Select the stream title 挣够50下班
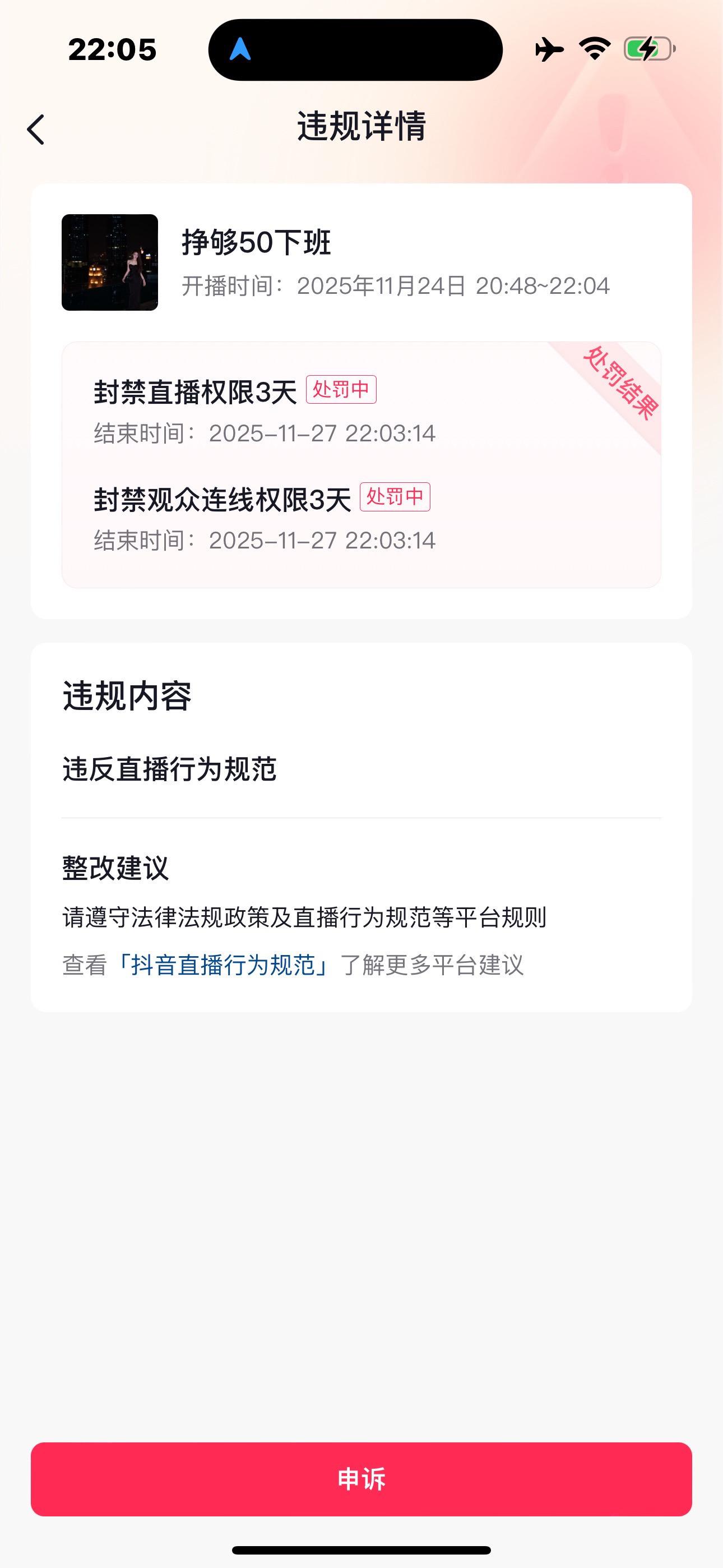This screenshot has height=1568, width=723. point(256,242)
